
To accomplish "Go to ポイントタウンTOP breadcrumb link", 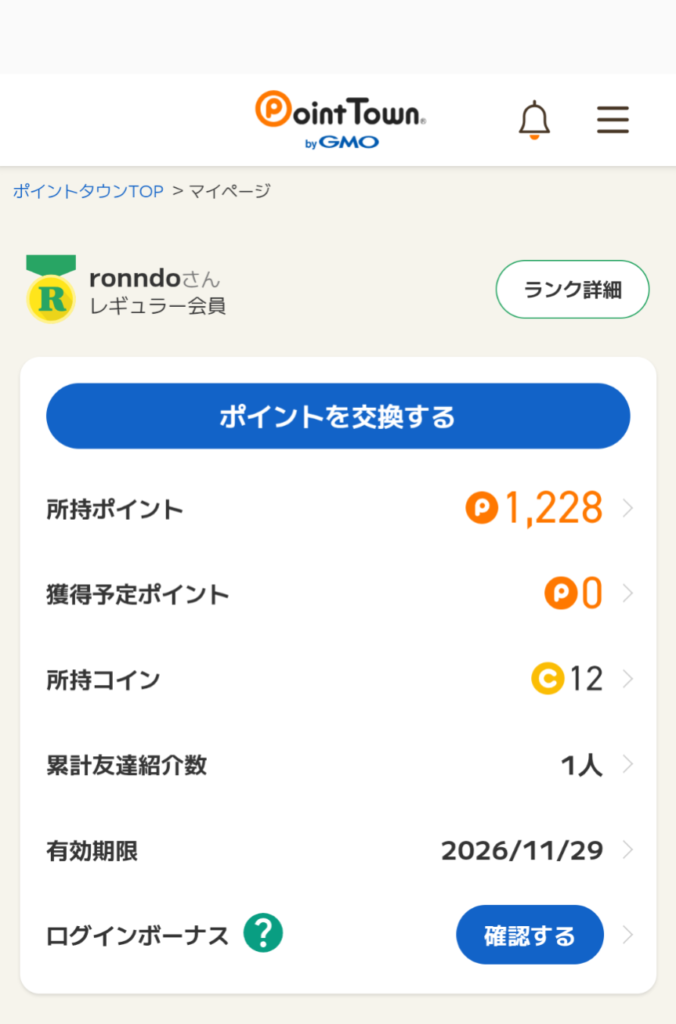I will 88,191.
